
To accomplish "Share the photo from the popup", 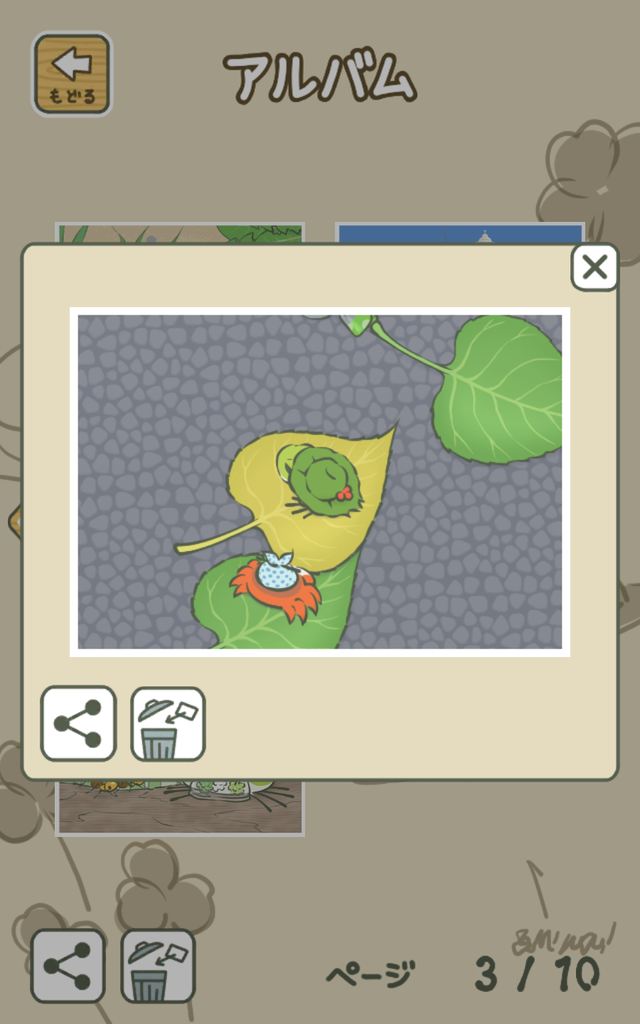I will pyautogui.click(x=78, y=723).
